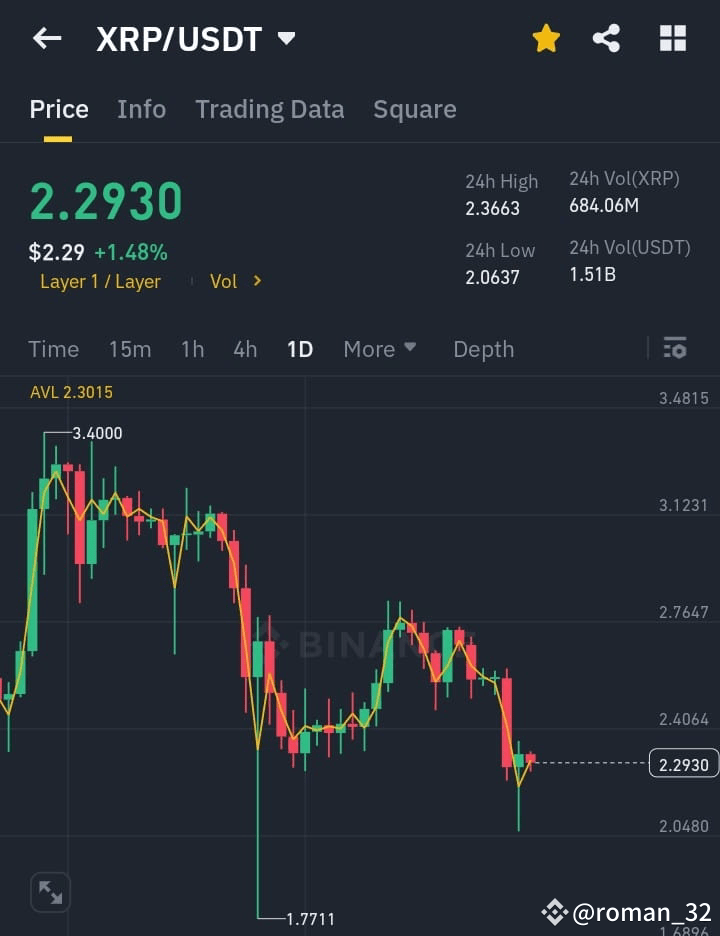Tap the back arrow icon

click(x=46, y=38)
